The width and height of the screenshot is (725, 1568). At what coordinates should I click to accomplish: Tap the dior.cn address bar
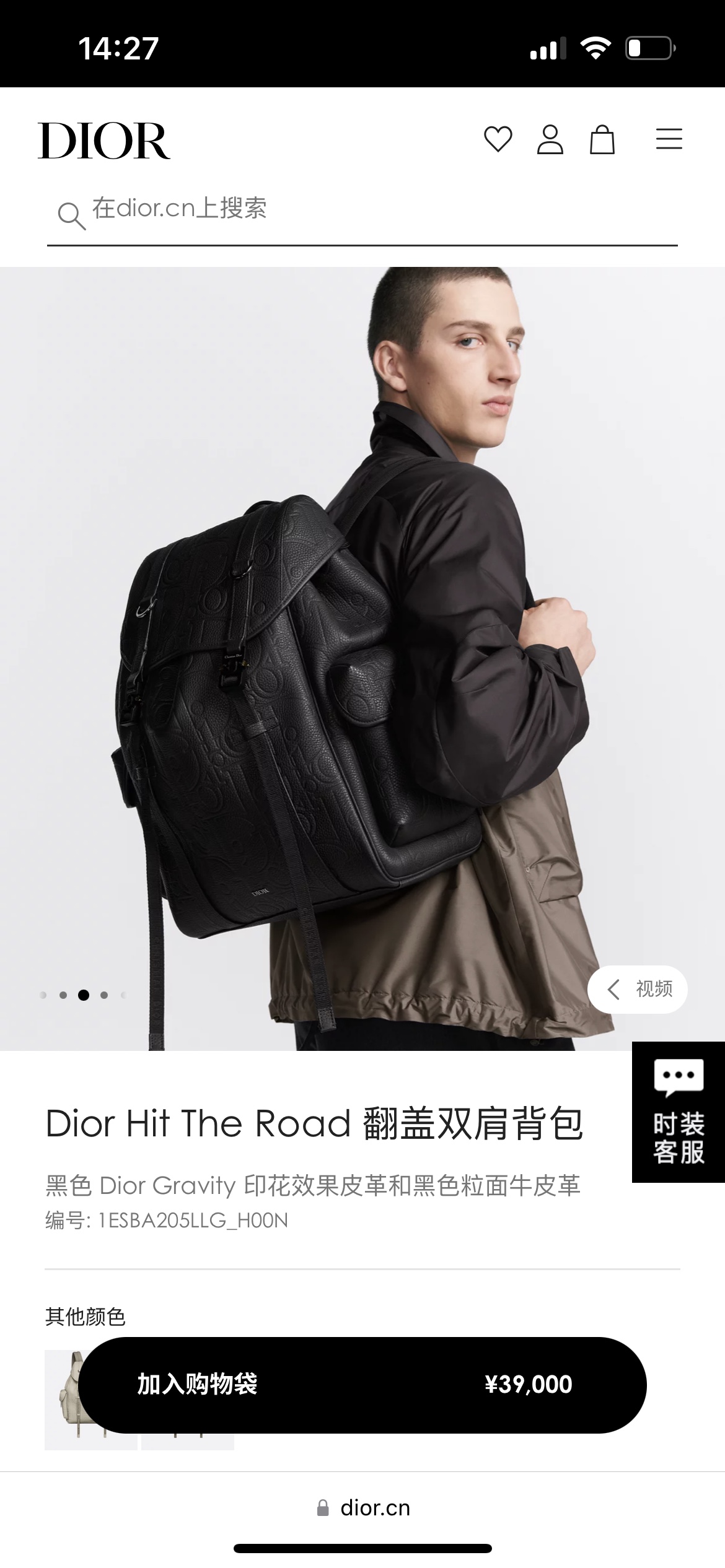tap(362, 1508)
